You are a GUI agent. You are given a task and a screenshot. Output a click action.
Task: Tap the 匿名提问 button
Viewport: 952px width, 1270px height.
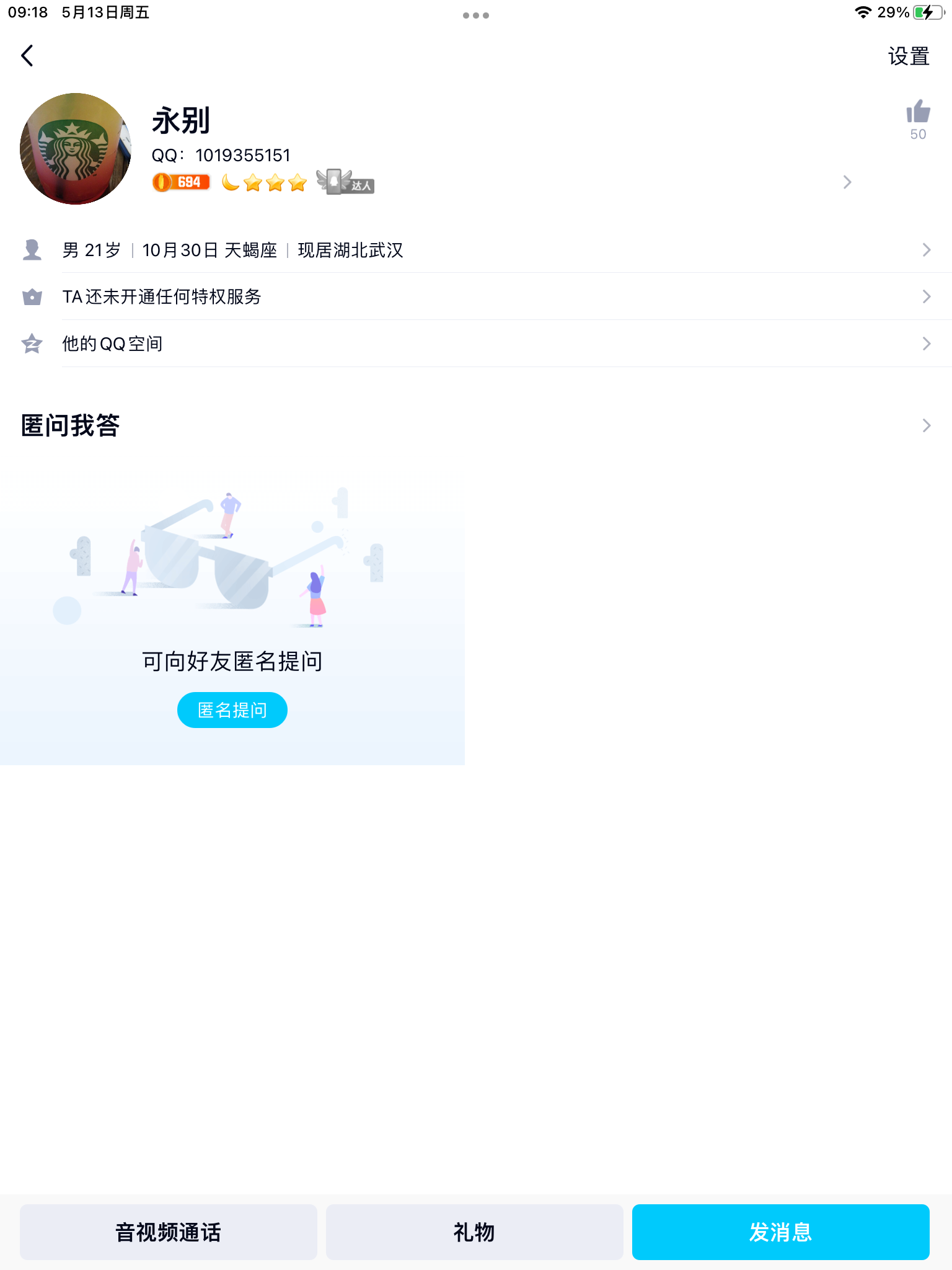(x=232, y=710)
